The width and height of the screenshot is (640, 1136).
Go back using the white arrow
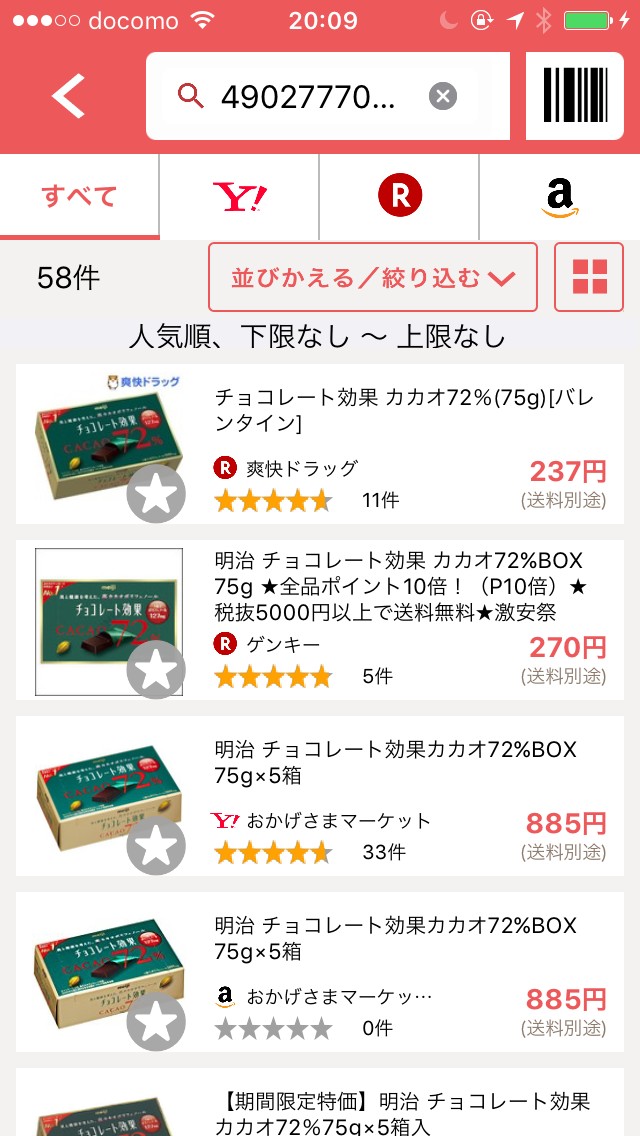coord(69,97)
